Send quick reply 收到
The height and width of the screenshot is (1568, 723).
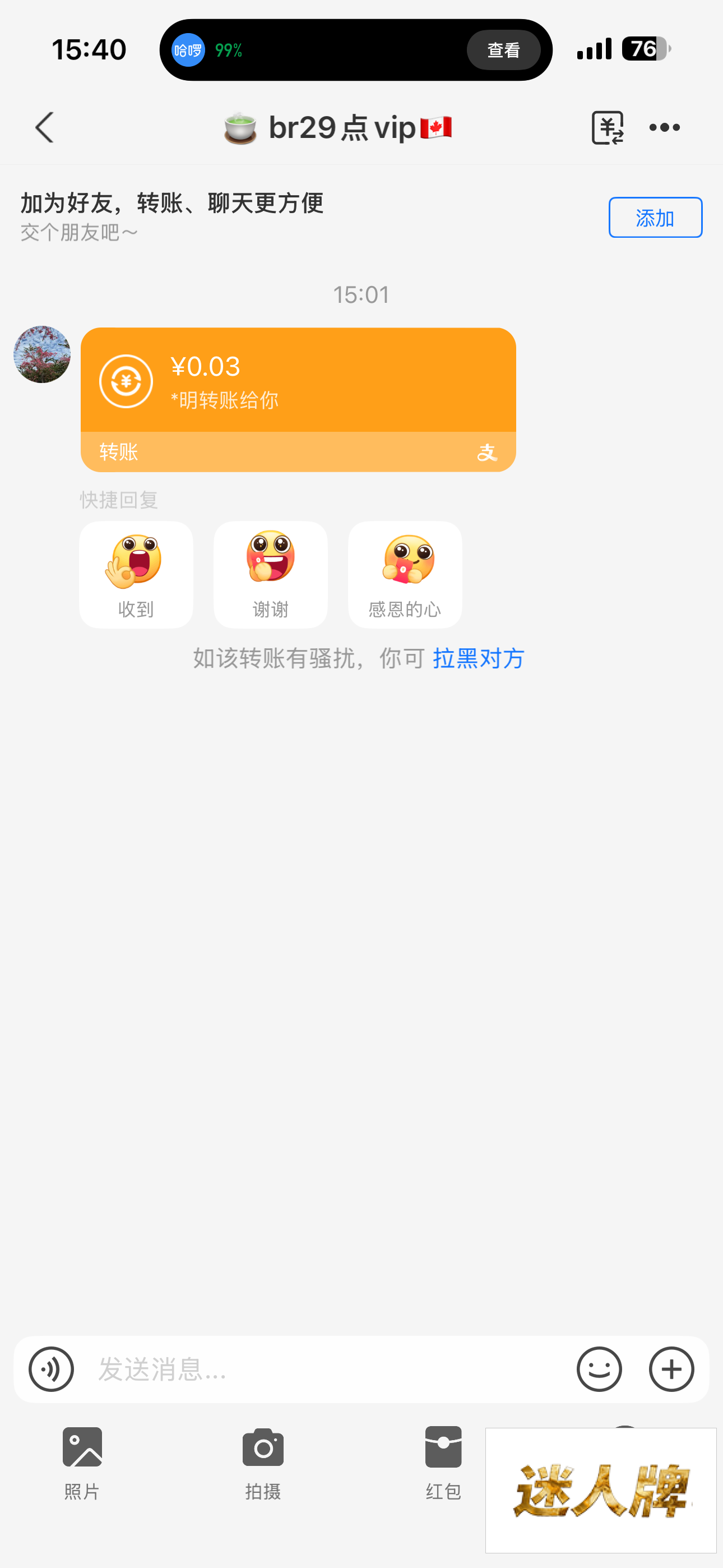pos(136,574)
